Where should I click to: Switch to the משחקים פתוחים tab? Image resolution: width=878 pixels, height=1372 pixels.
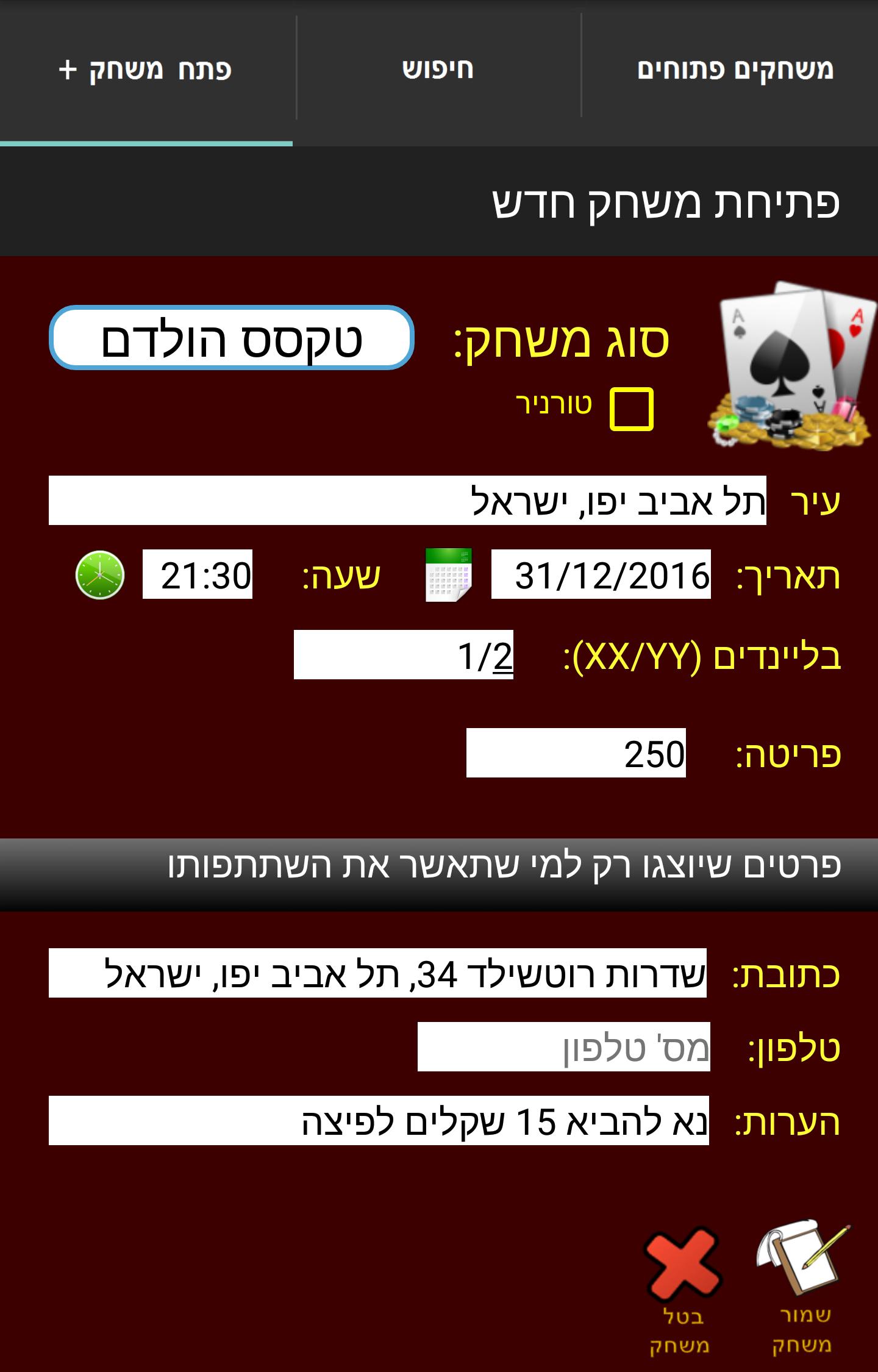tap(735, 69)
